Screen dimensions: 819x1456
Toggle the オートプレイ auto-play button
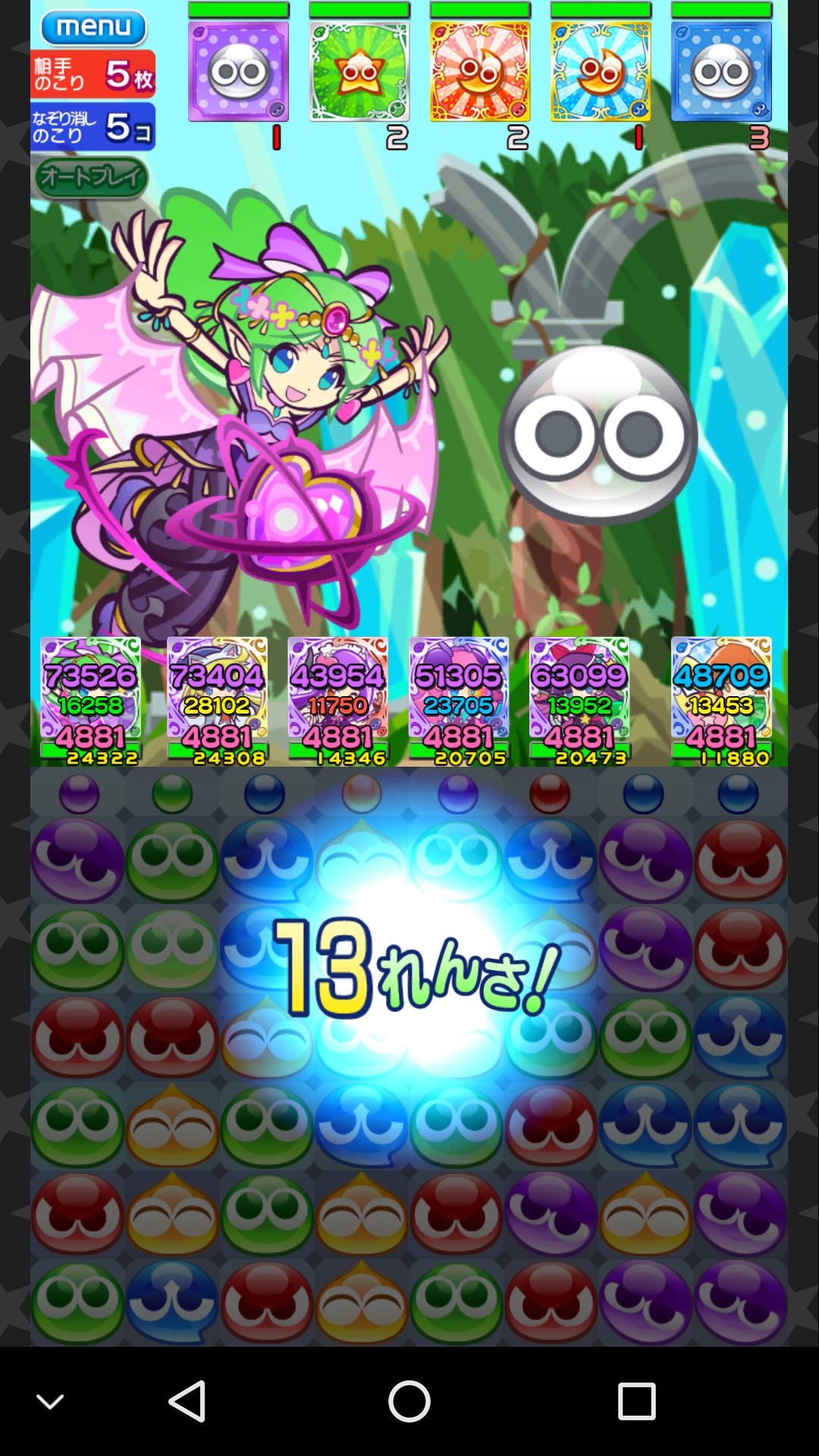click(91, 177)
